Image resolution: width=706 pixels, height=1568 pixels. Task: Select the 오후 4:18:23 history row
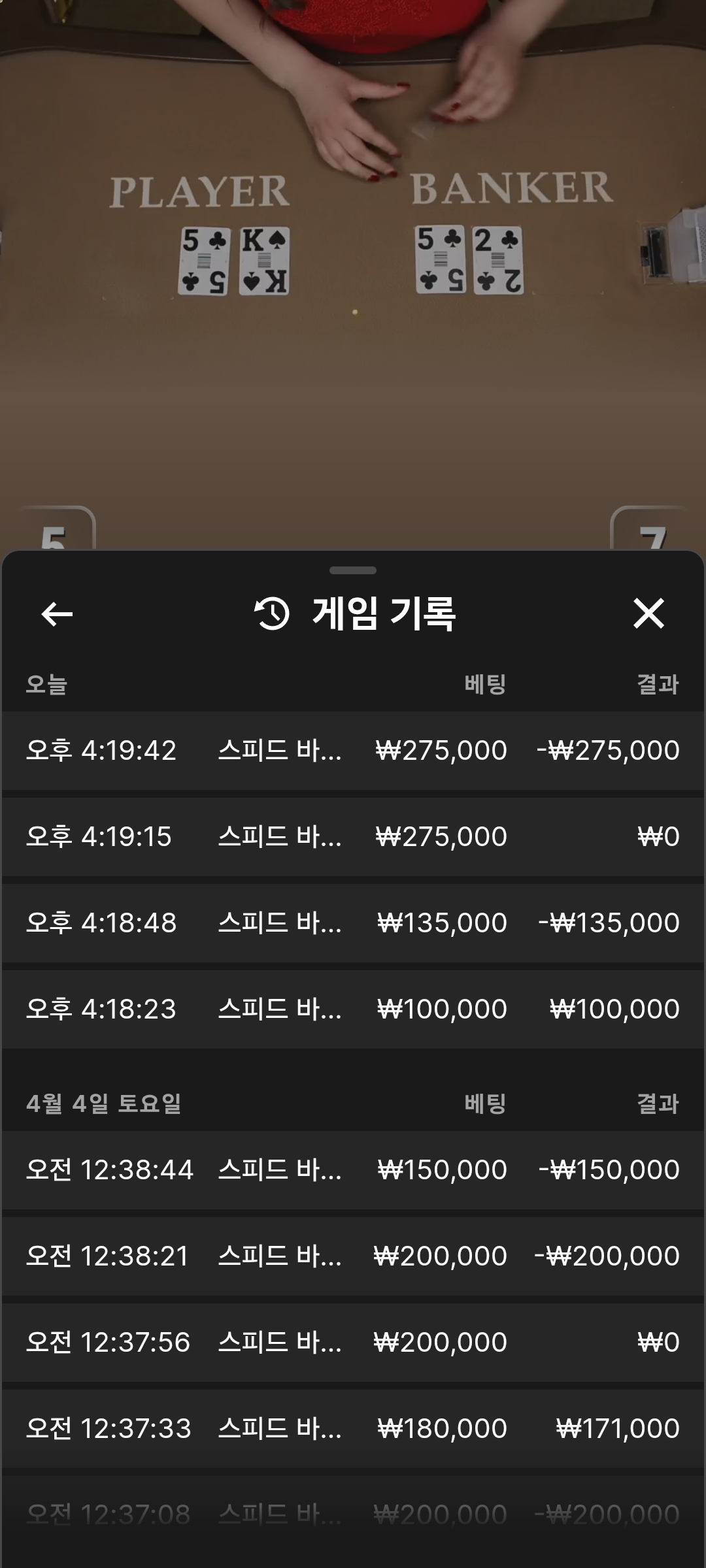(353, 1009)
